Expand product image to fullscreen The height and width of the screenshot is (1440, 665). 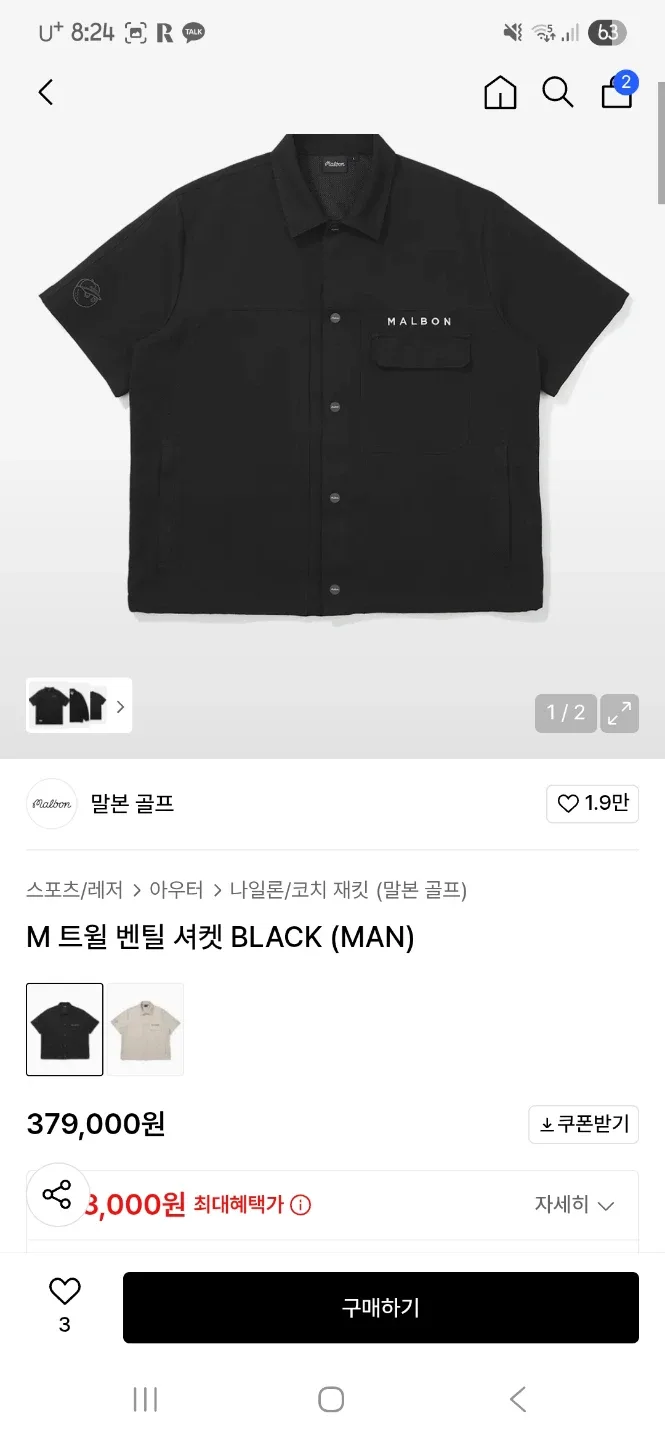coord(620,713)
